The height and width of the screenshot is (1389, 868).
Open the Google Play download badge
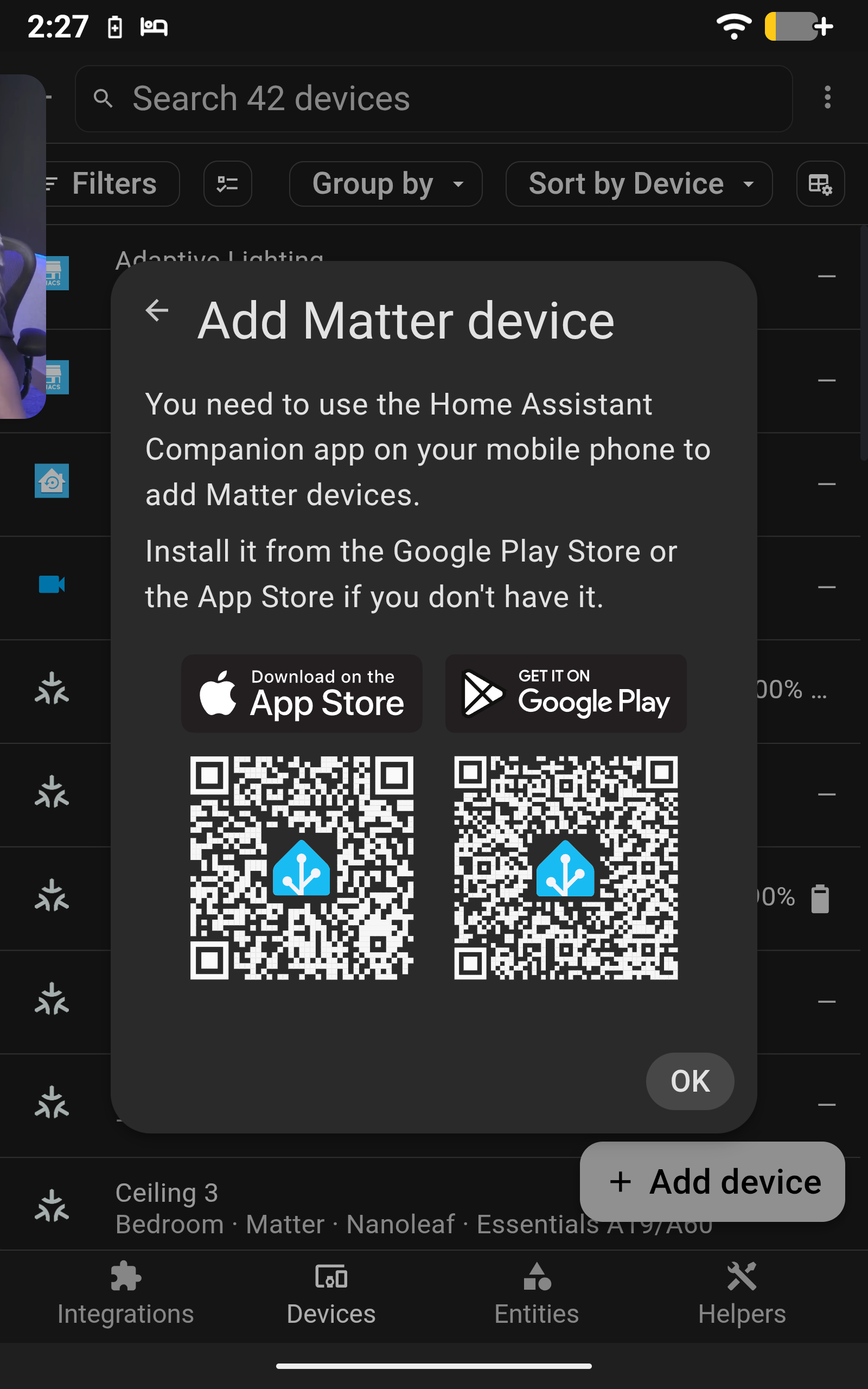coord(565,693)
